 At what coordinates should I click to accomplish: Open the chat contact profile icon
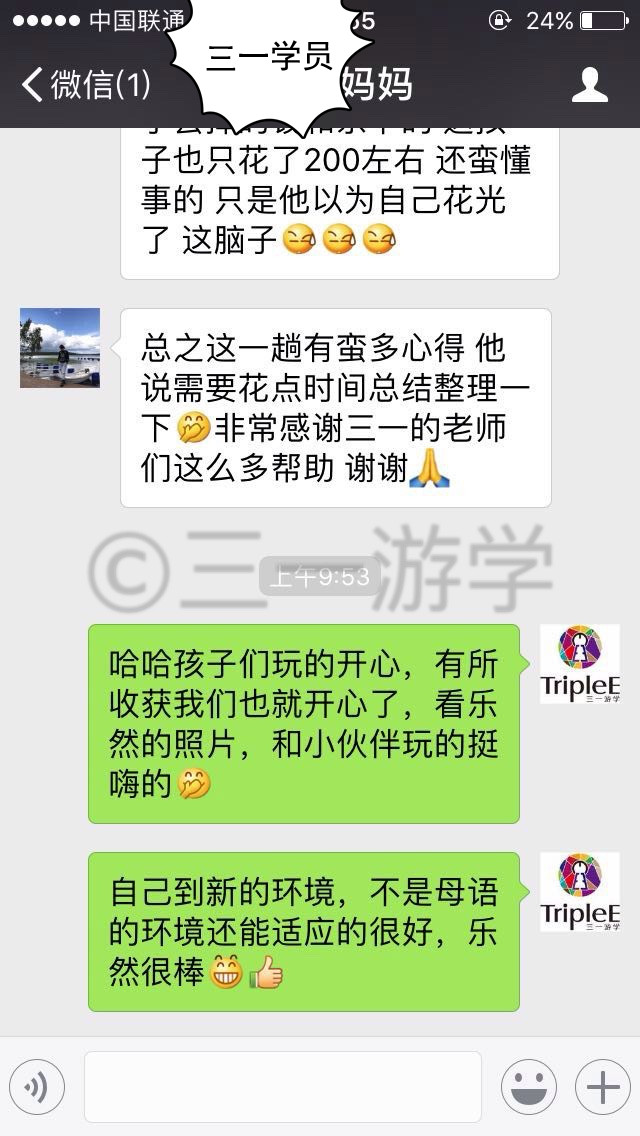pyautogui.click(x=589, y=85)
